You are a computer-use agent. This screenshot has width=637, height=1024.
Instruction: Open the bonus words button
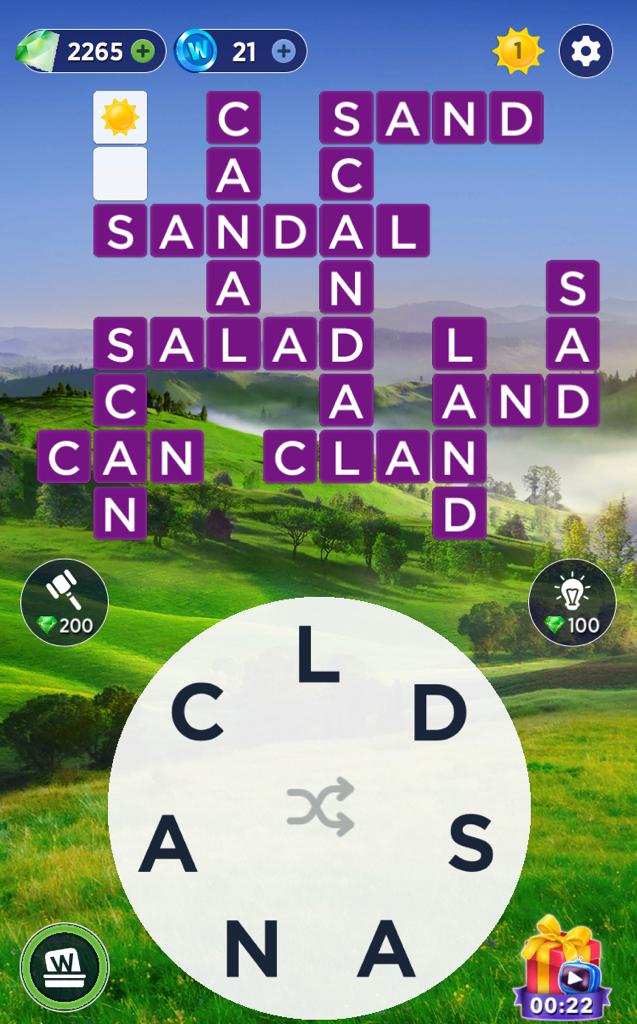pyautogui.click(x=65, y=966)
